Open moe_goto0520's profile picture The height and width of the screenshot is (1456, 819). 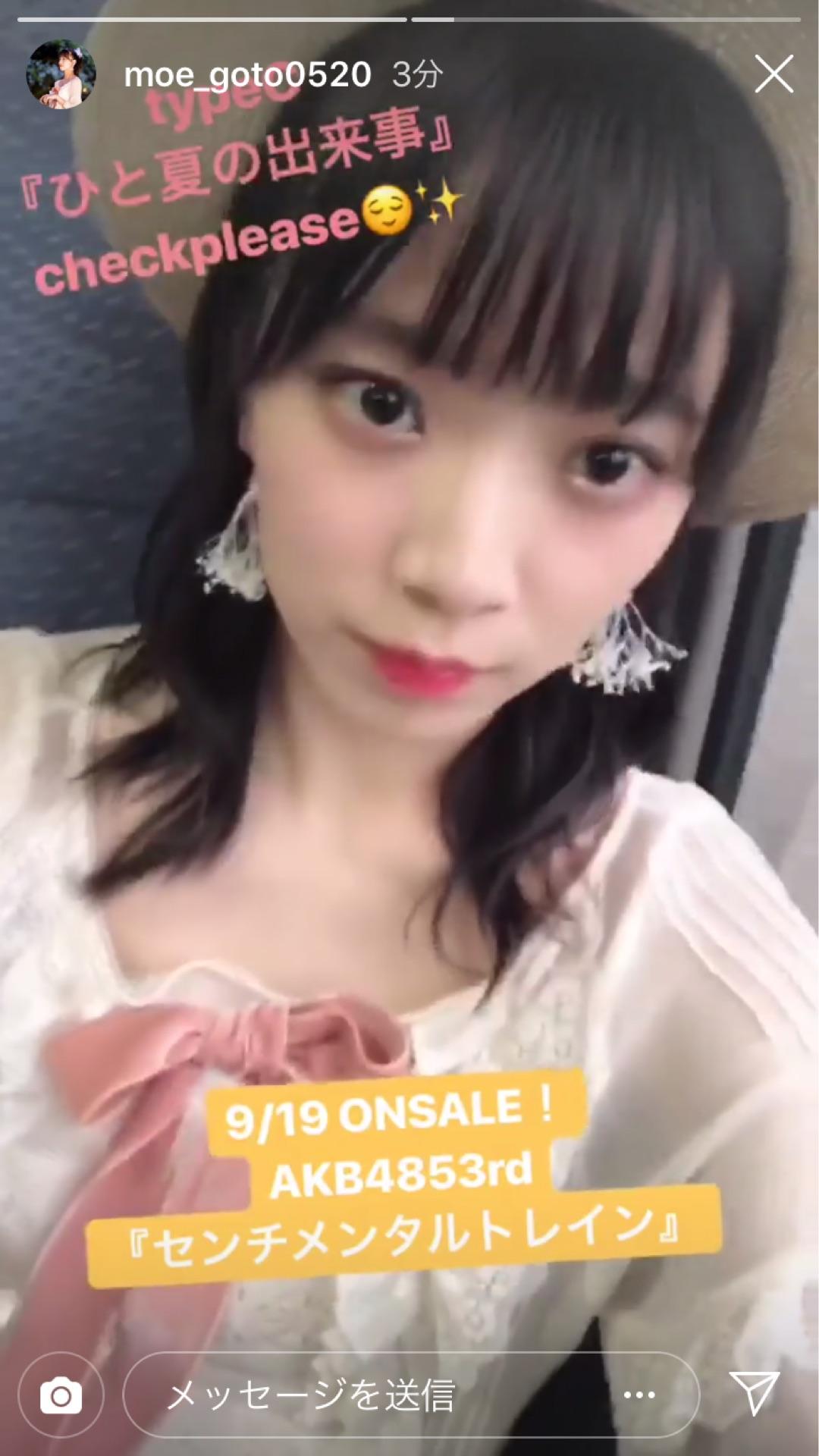click(x=61, y=74)
